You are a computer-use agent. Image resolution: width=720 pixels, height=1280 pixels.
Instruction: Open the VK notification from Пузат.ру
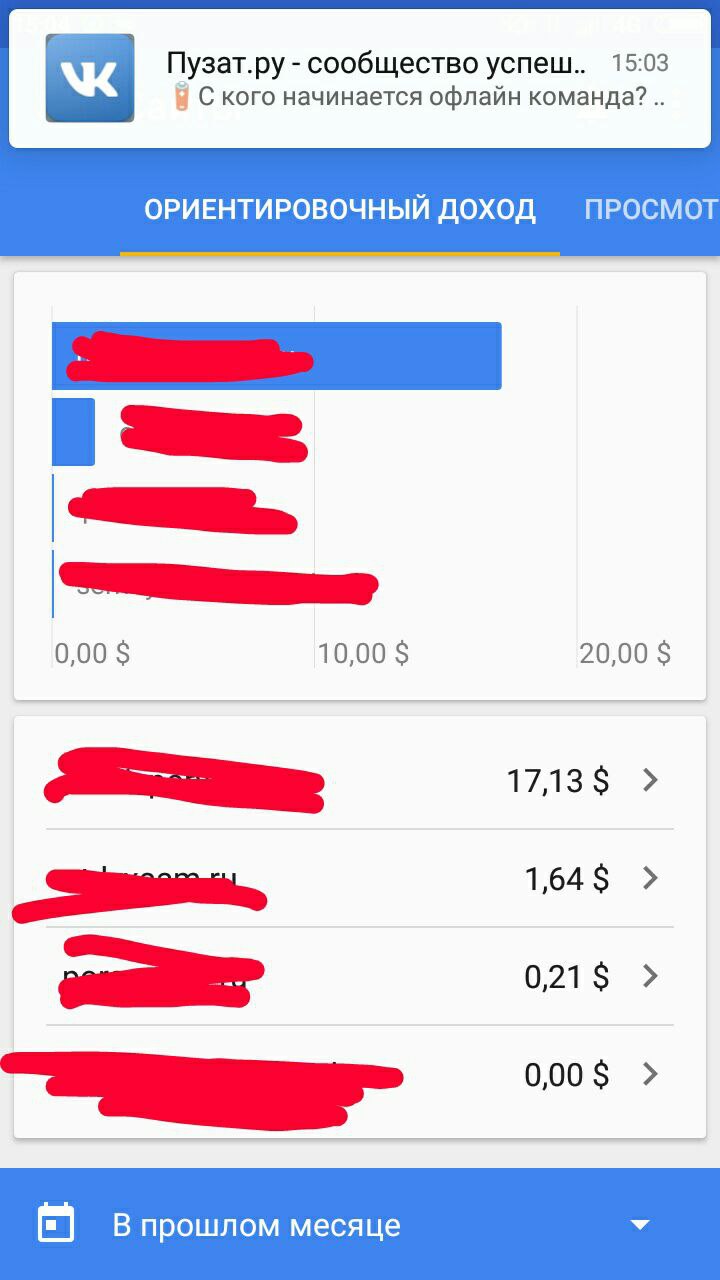[360, 78]
